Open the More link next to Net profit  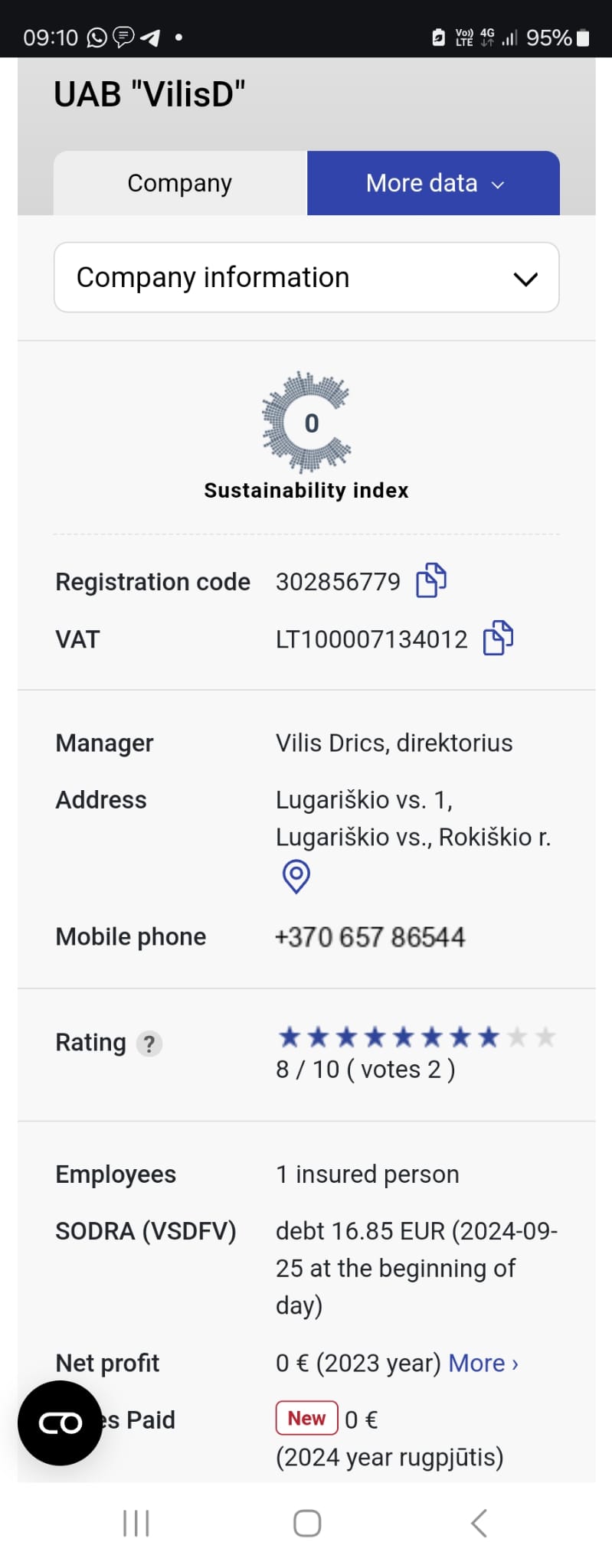[483, 1363]
